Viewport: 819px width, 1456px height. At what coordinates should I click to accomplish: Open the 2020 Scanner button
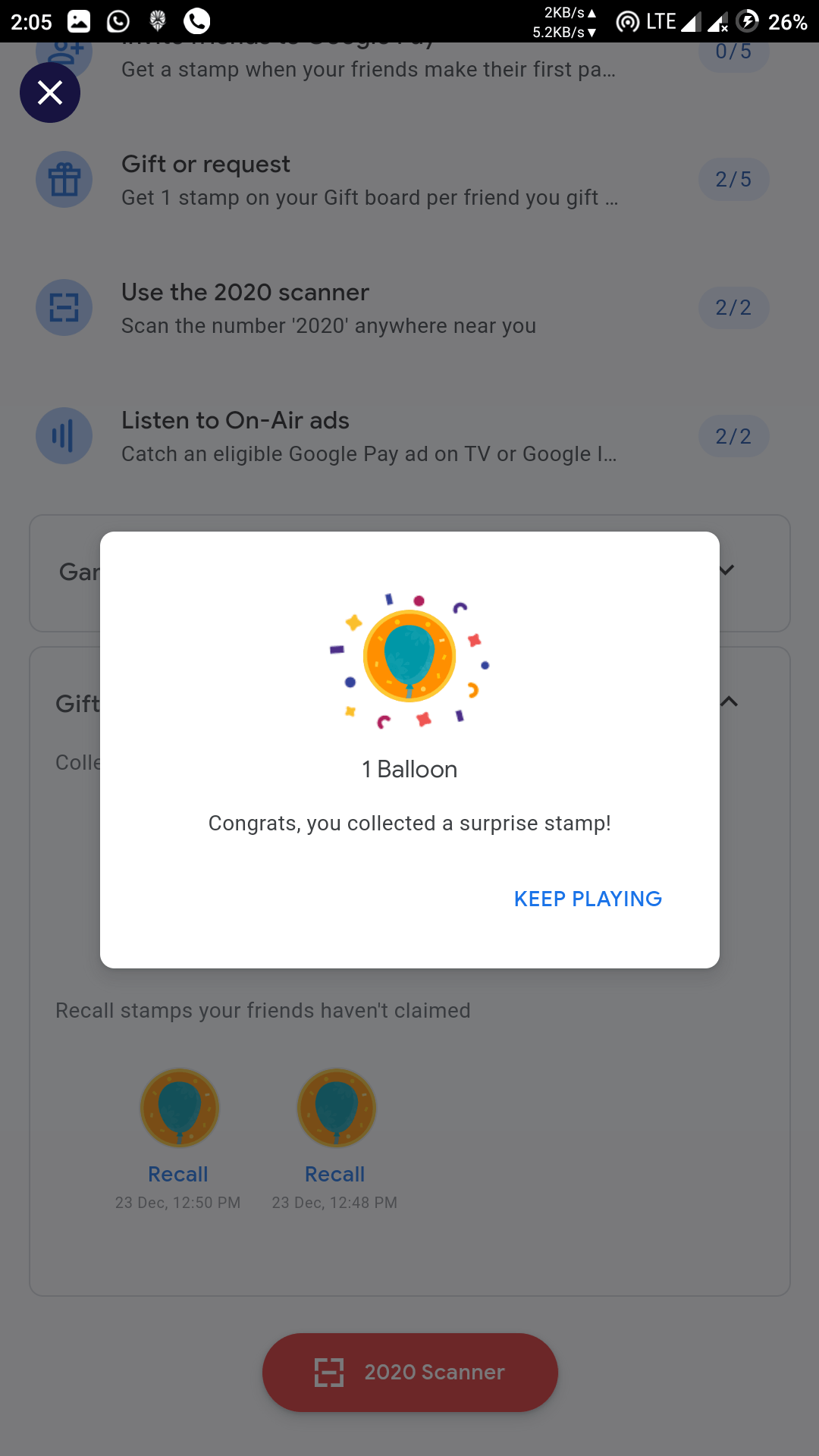click(410, 1373)
